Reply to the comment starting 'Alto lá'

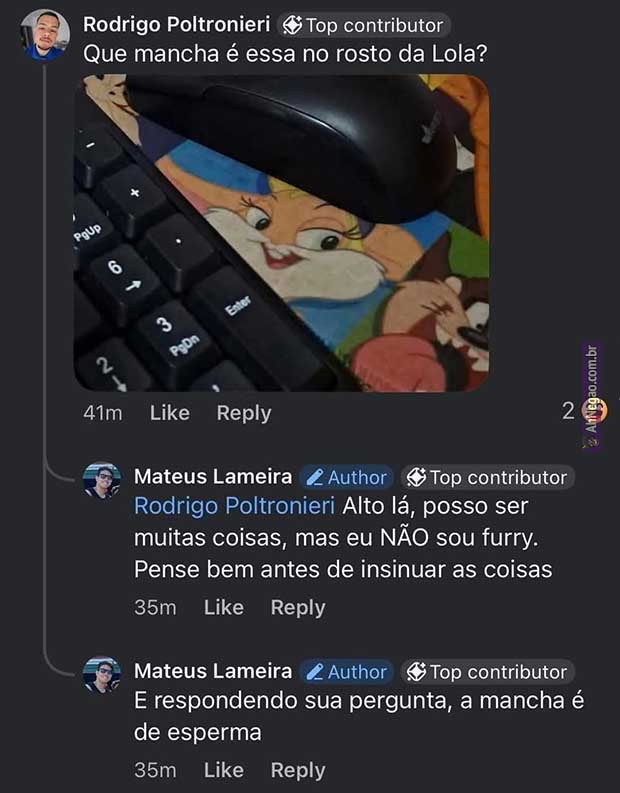(298, 607)
